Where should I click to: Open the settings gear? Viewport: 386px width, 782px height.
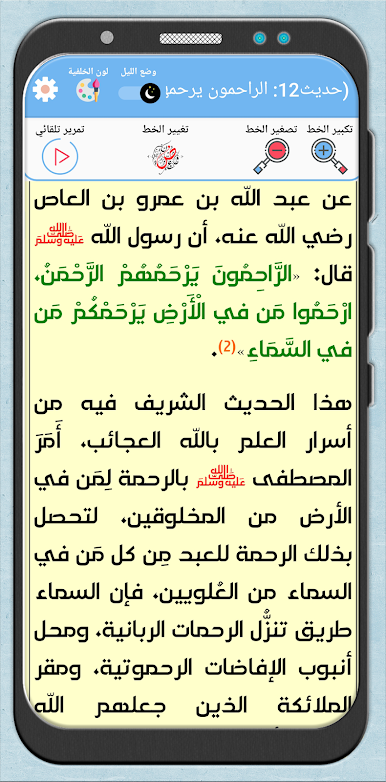tap(45, 90)
